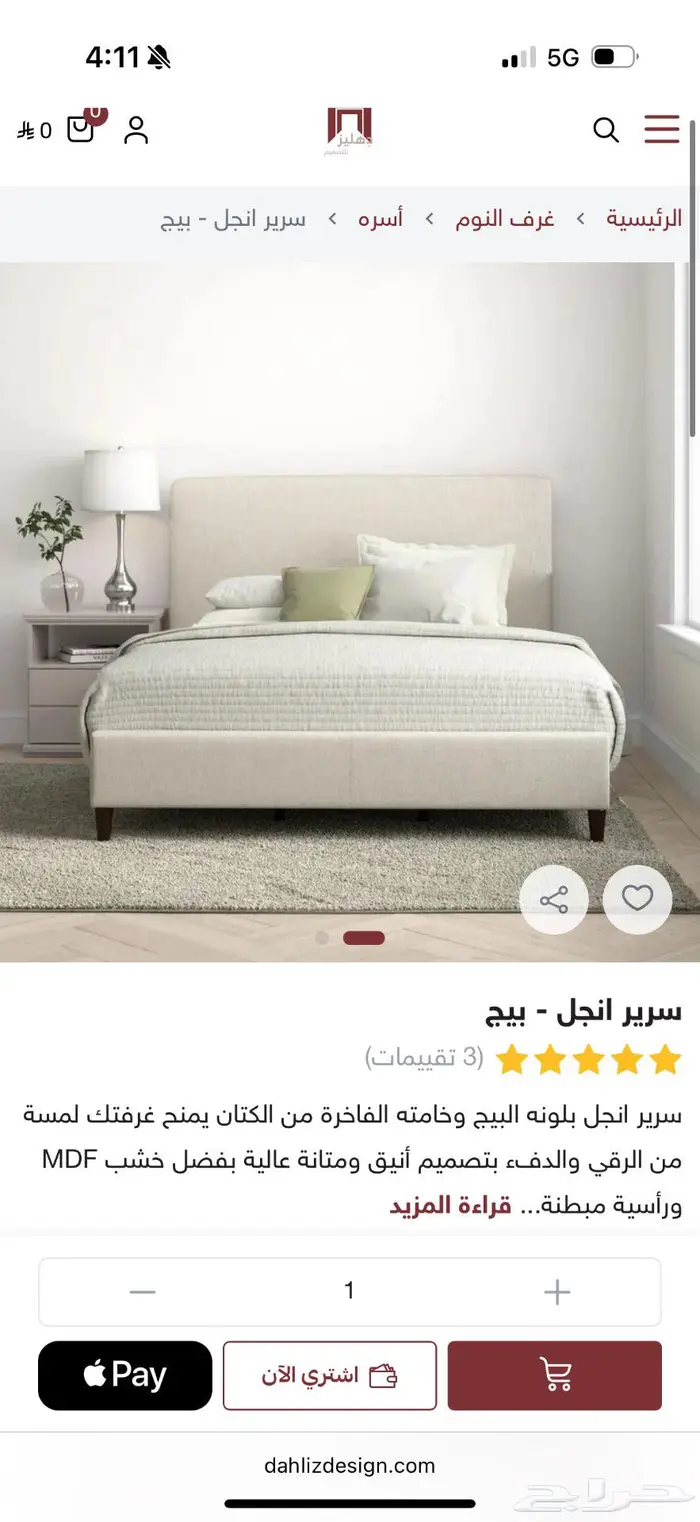Pay using Apple Pay

125,1375
